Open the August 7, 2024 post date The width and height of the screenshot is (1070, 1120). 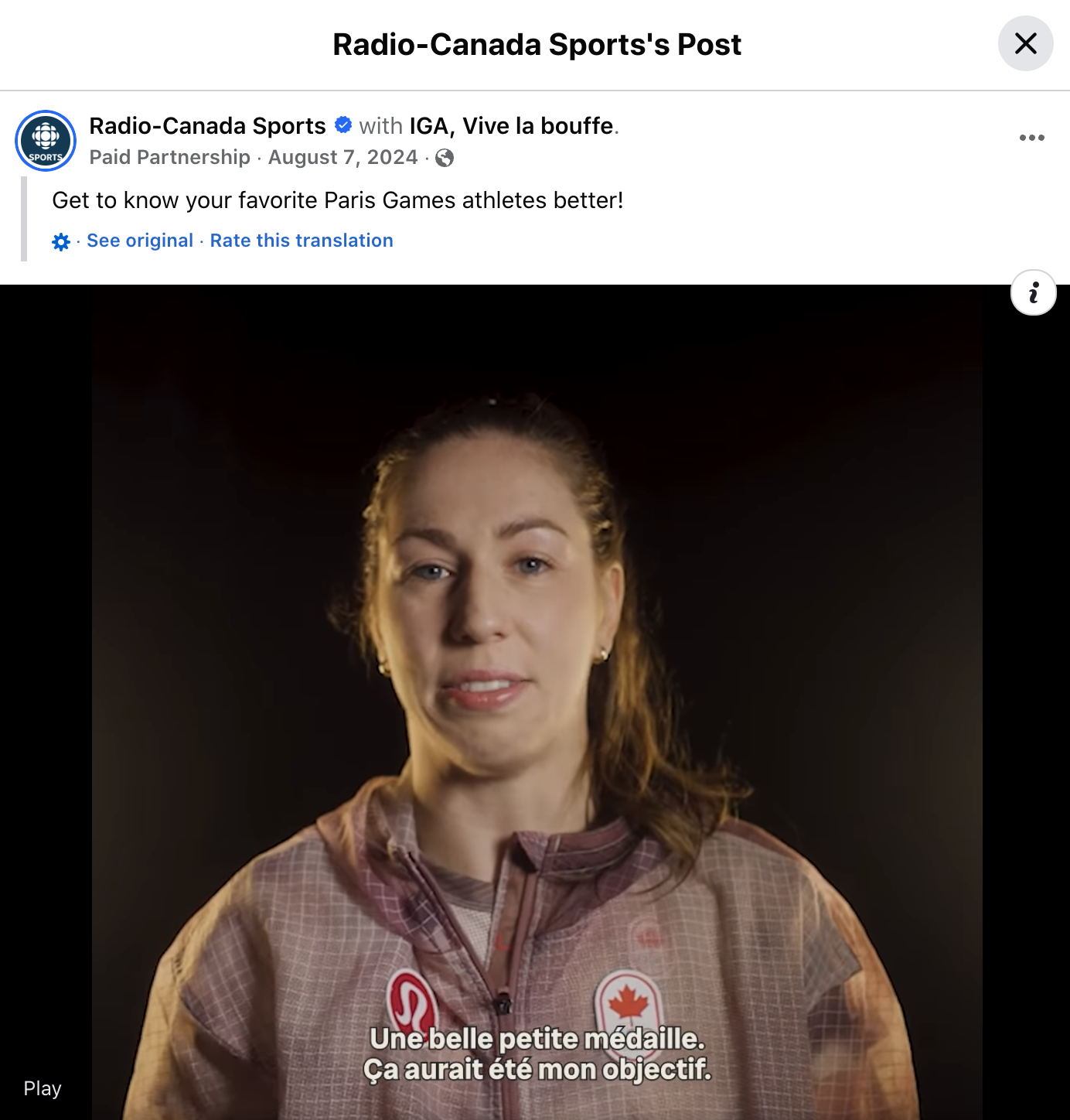pyautogui.click(x=342, y=158)
